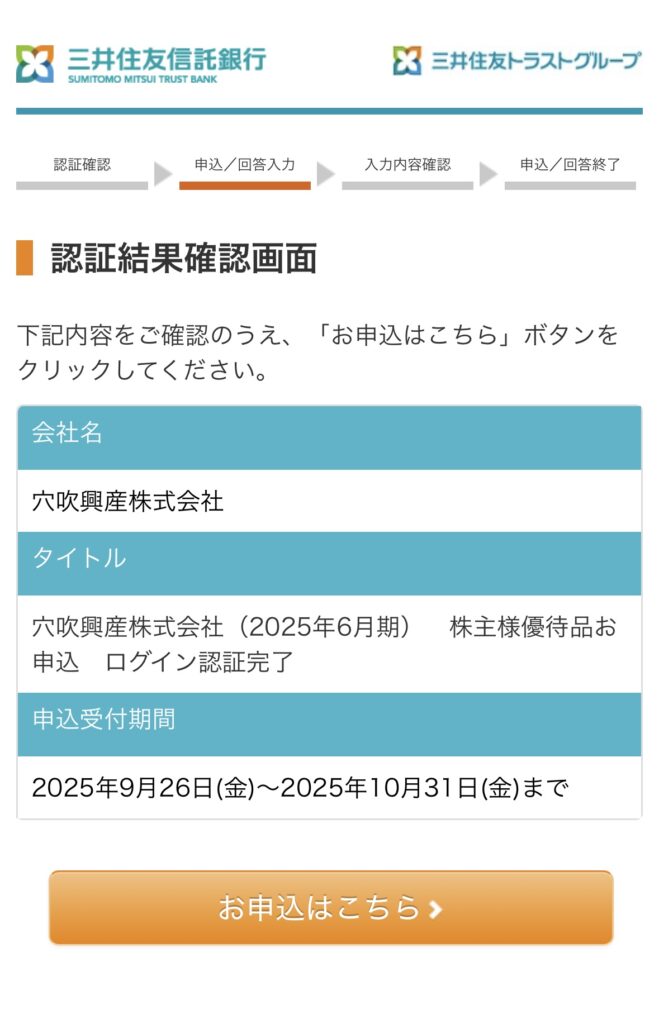Tap the お申込はこちら button

(330, 907)
